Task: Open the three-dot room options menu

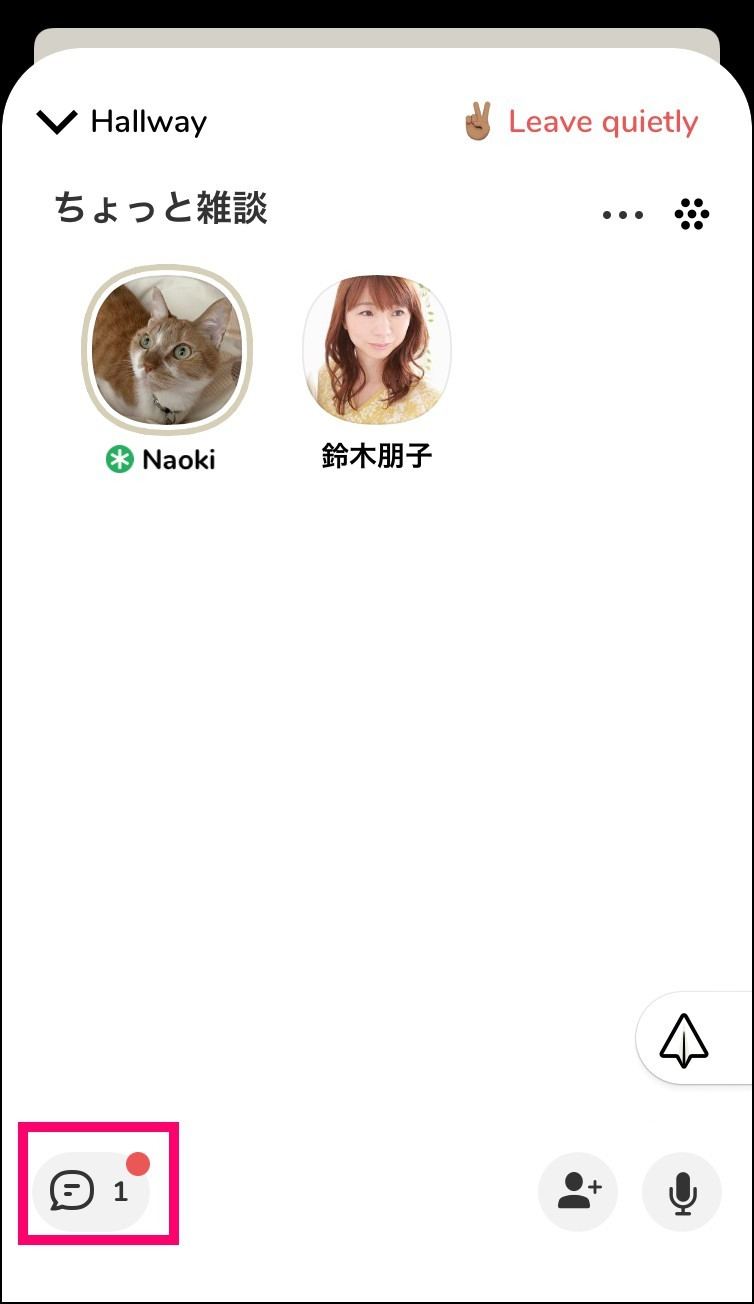Action: tap(623, 215)
